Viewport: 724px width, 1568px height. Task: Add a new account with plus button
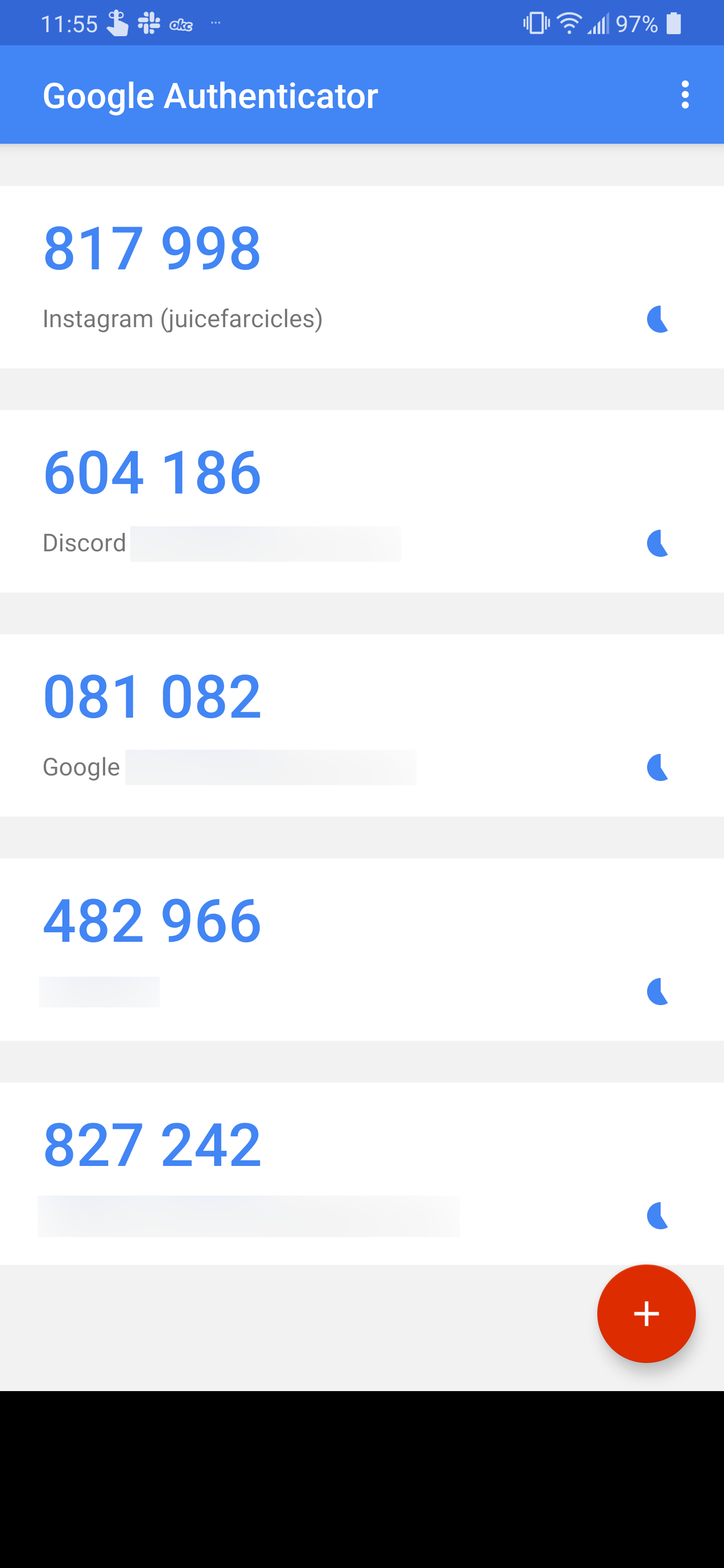646,1313
